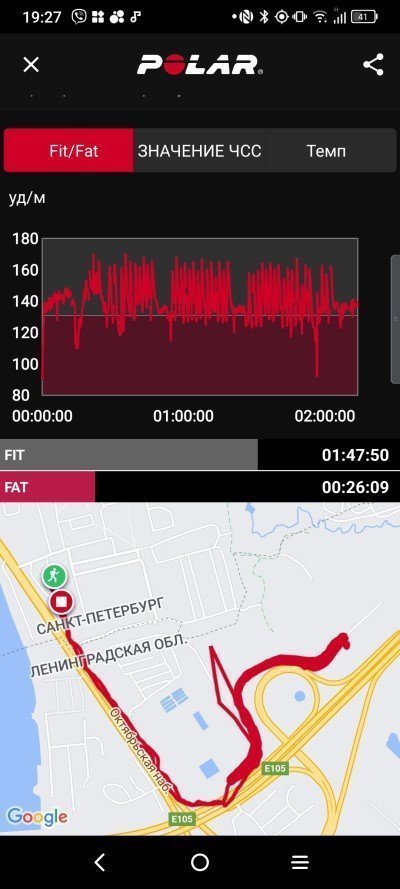Share this training session

(x=373, y=65)
